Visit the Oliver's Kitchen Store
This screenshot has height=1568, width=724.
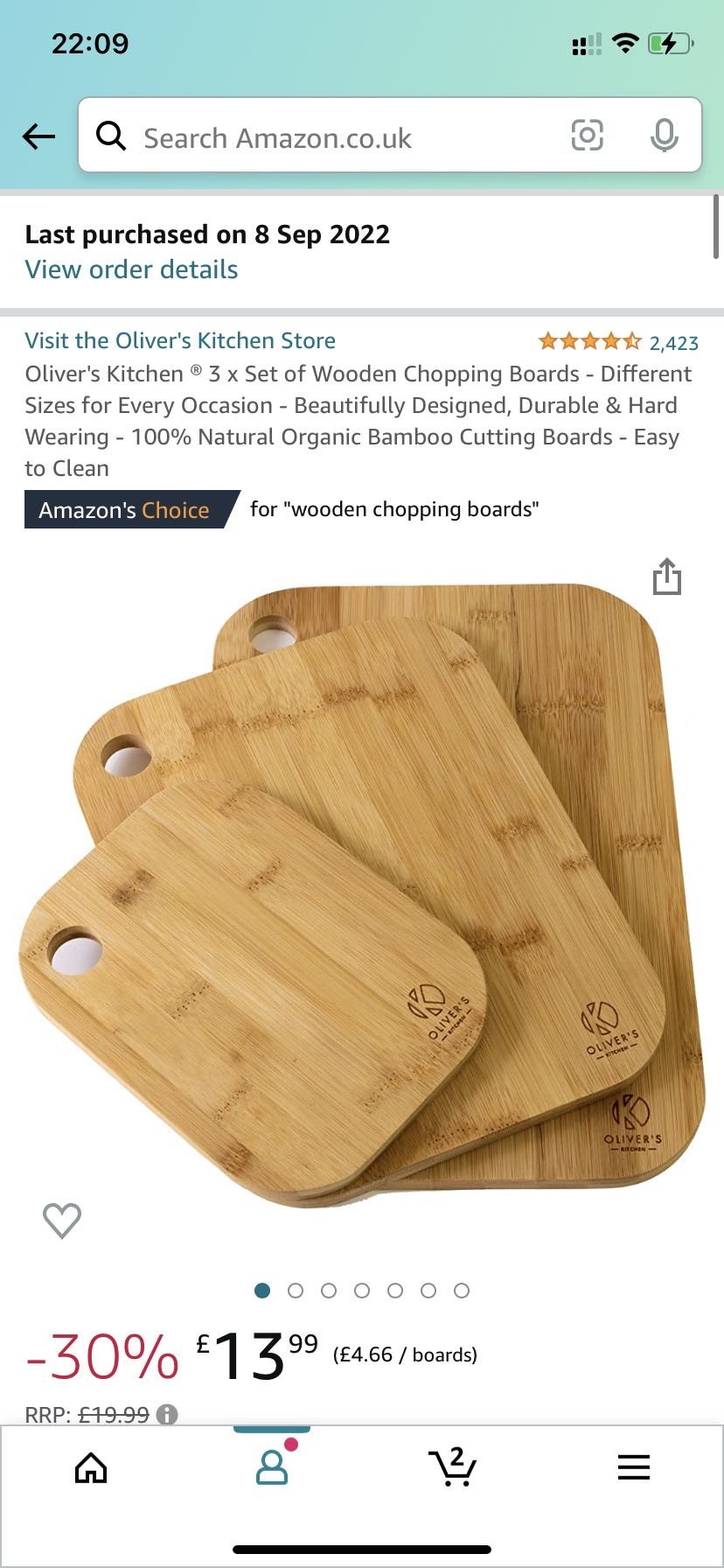pyautogui.click(x=180, y=340)
